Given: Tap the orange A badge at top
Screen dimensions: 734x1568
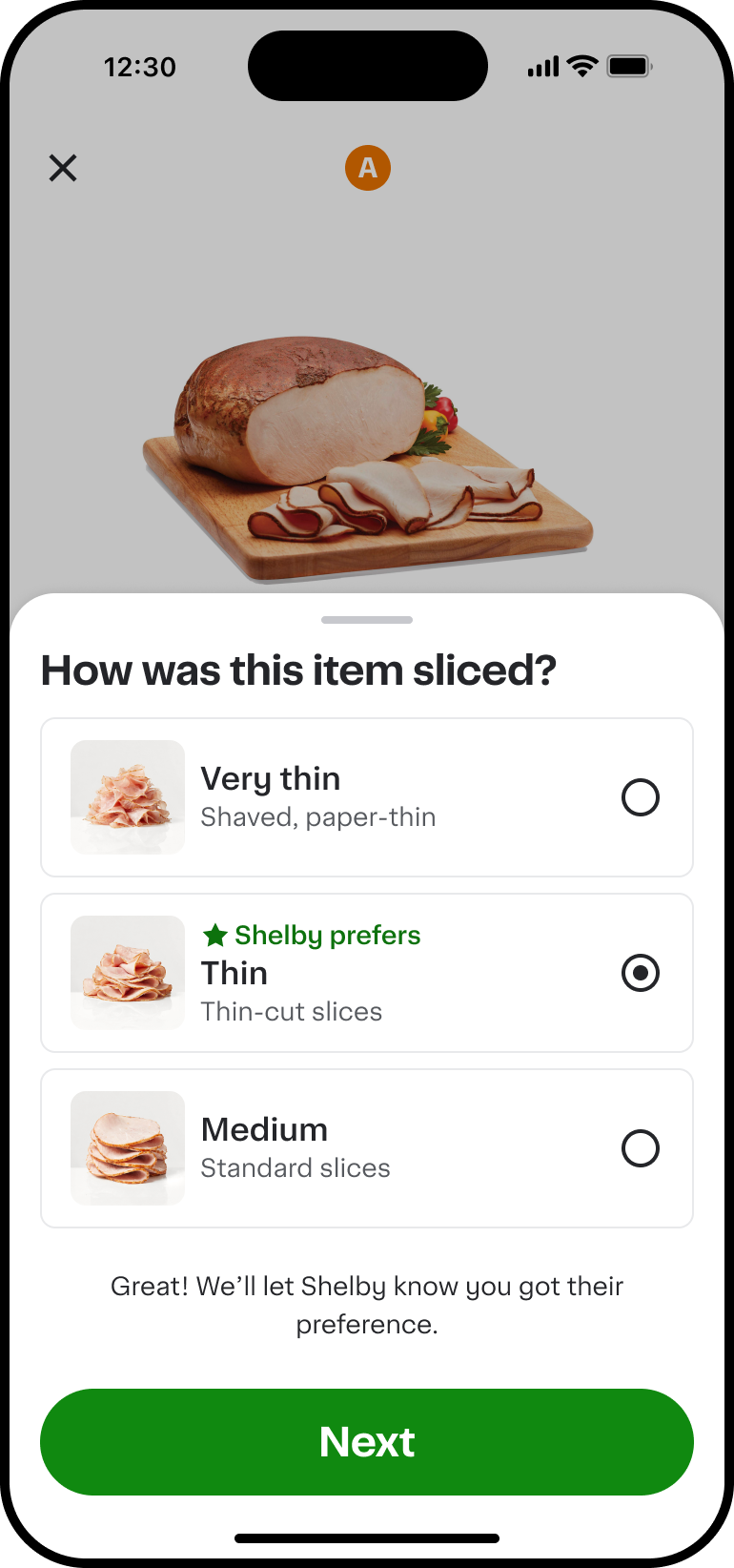Looking at the screenshot, I should 368,168.
